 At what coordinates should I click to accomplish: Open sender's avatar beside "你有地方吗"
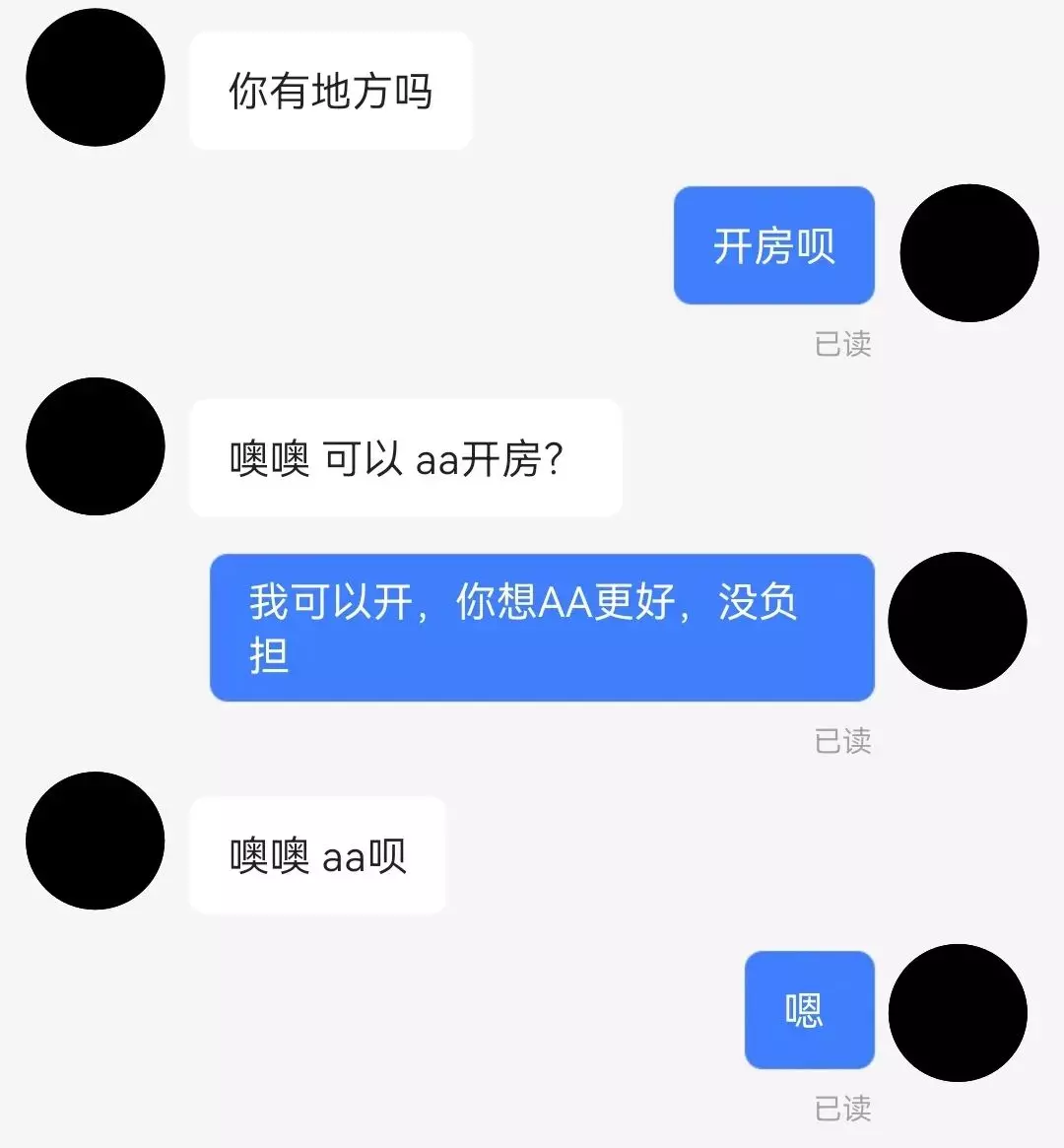click(x=95, y=78)
